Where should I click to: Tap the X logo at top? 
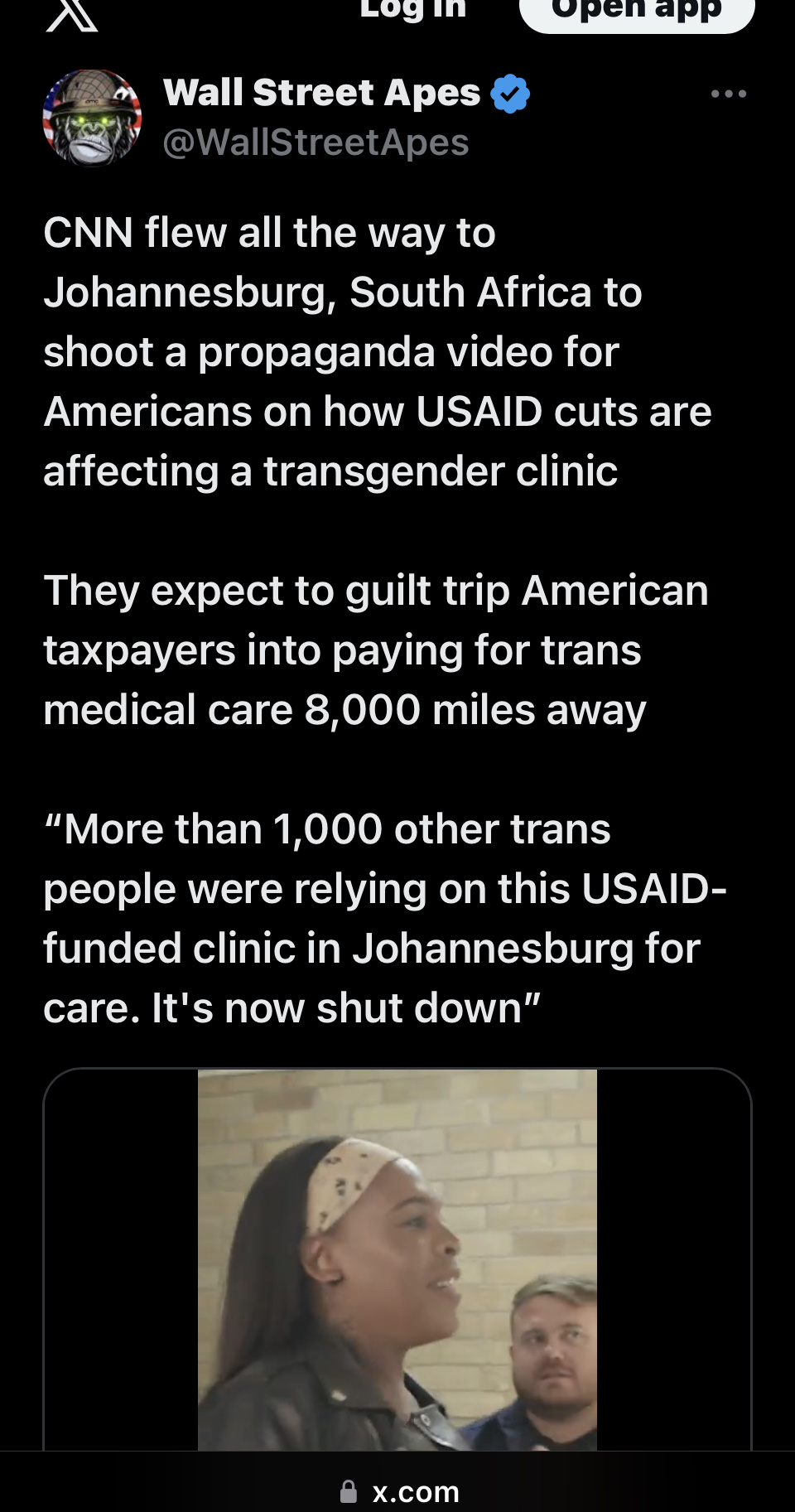tap(72, 13)
